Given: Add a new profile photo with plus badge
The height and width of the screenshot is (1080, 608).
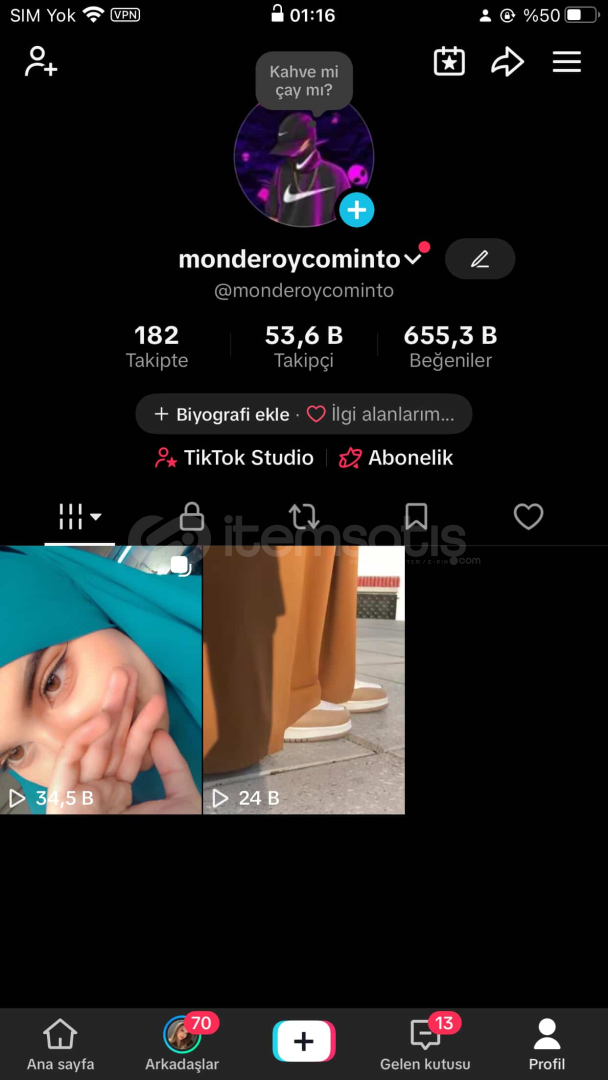Looking at the screenshot, I should click(356, 210).
